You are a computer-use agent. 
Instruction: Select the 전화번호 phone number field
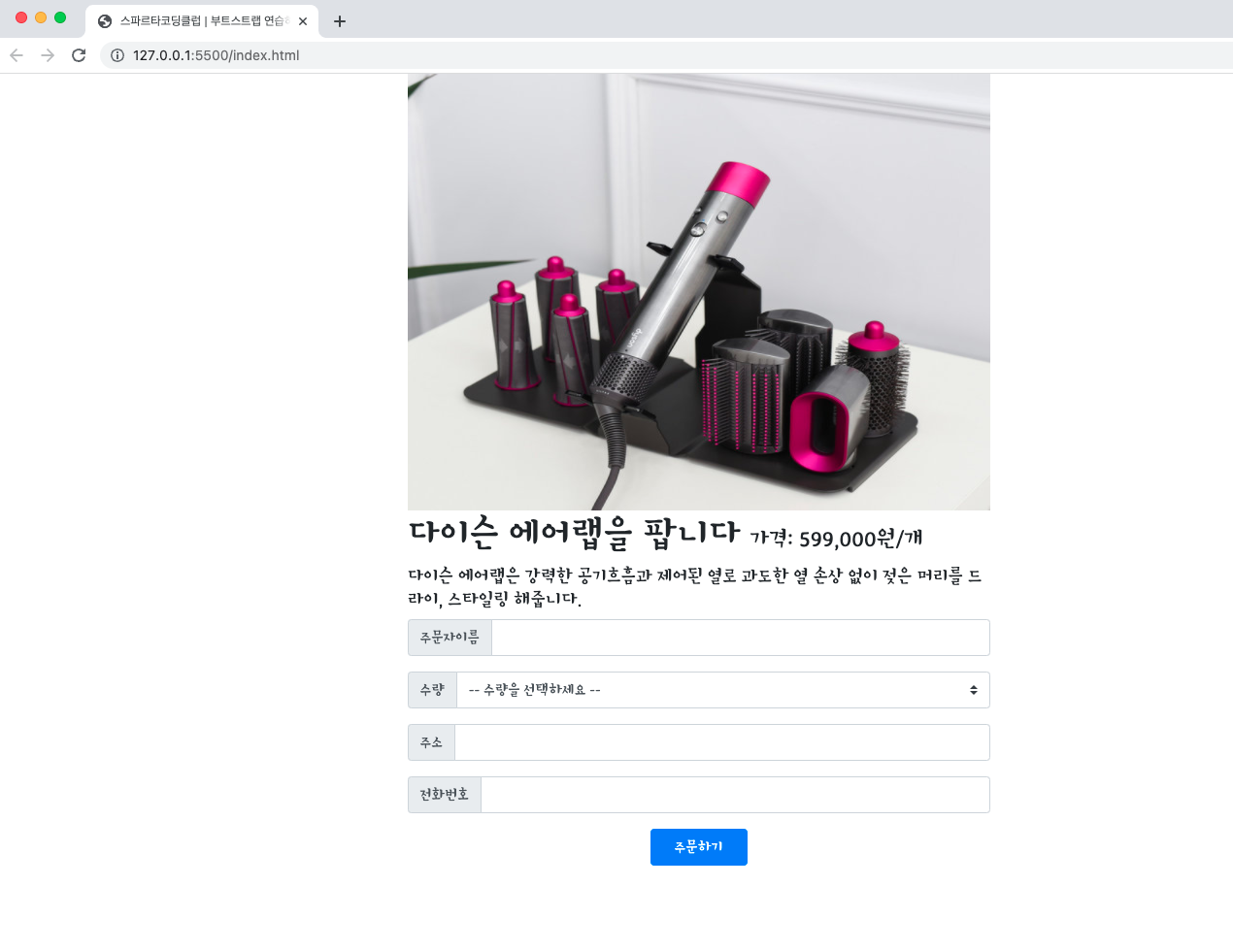point(734,795)
